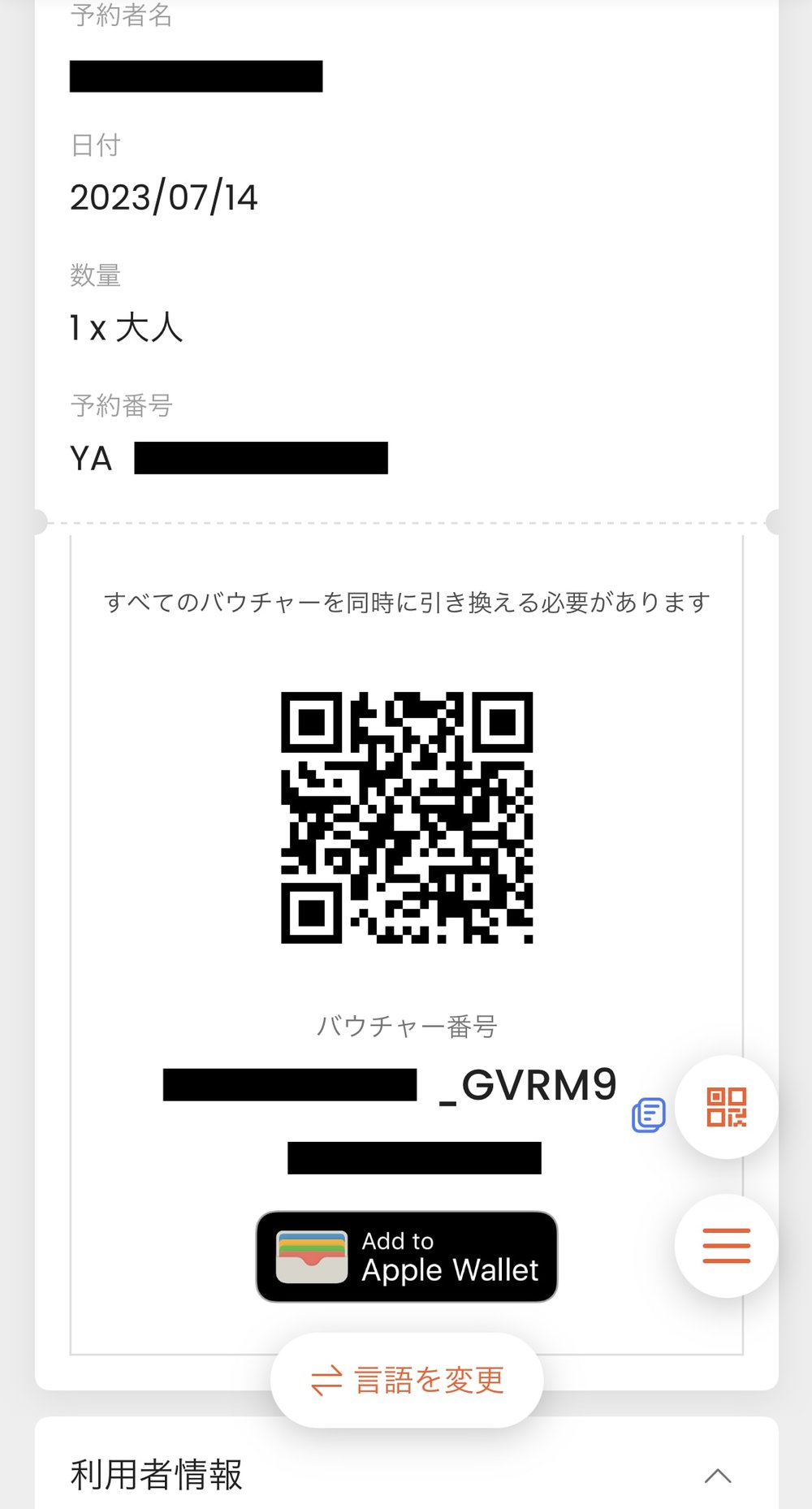Select the QR icon inside the round white circle
812x1509 pixels.
coord(725,1106)
